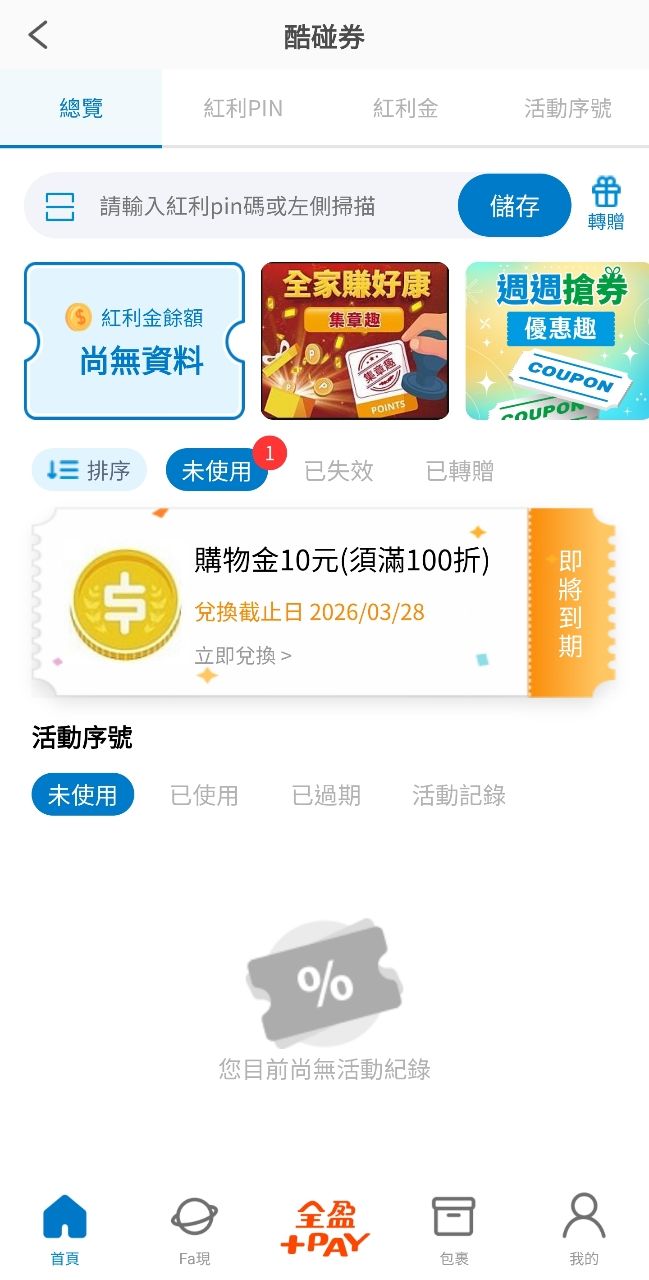This screenshot has height=1280, width=649.
Task: Switch to the 紅利PIN tab
Action: pyautogui.click(x=243, y=108)
